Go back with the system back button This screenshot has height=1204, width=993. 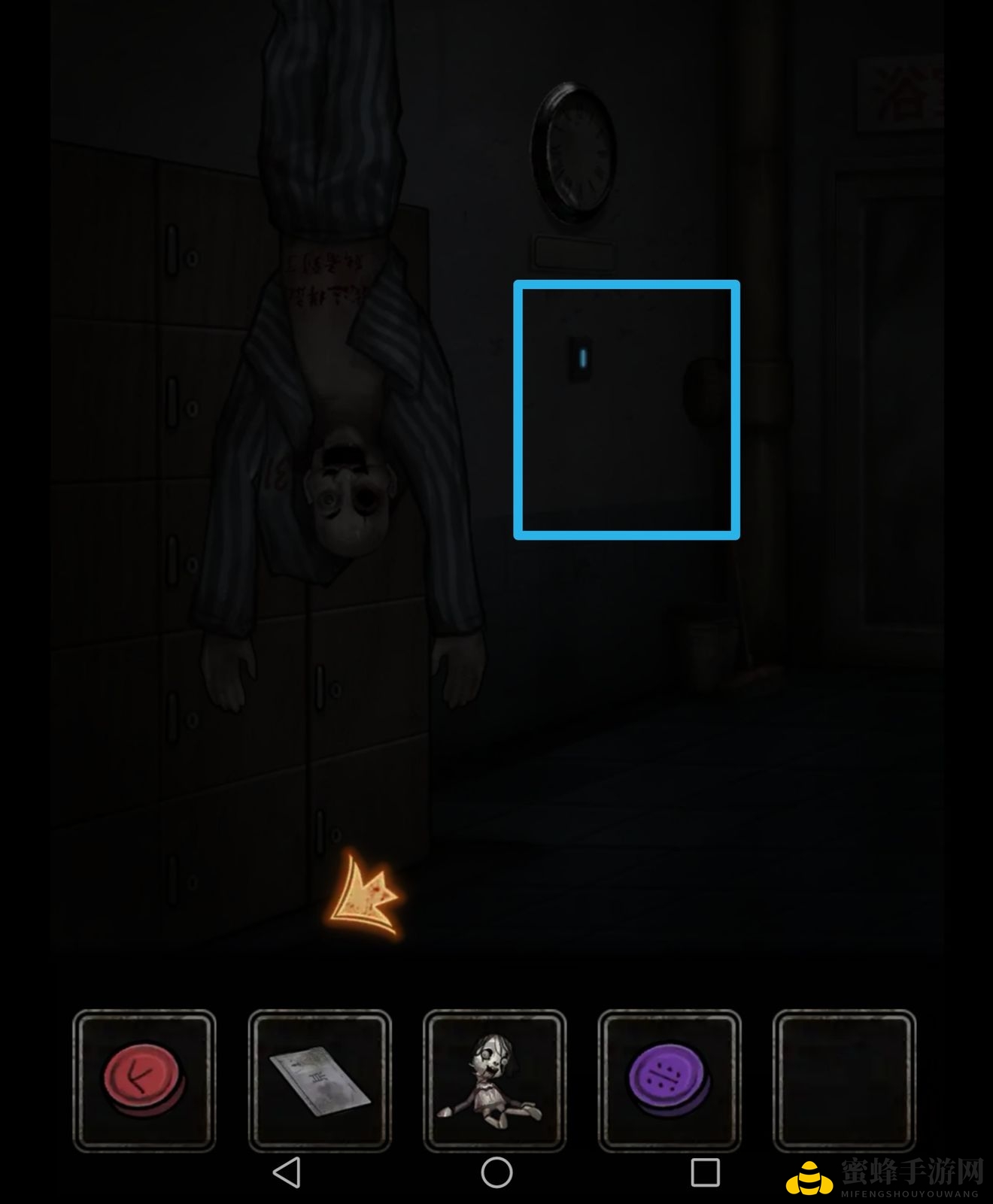287,1172
